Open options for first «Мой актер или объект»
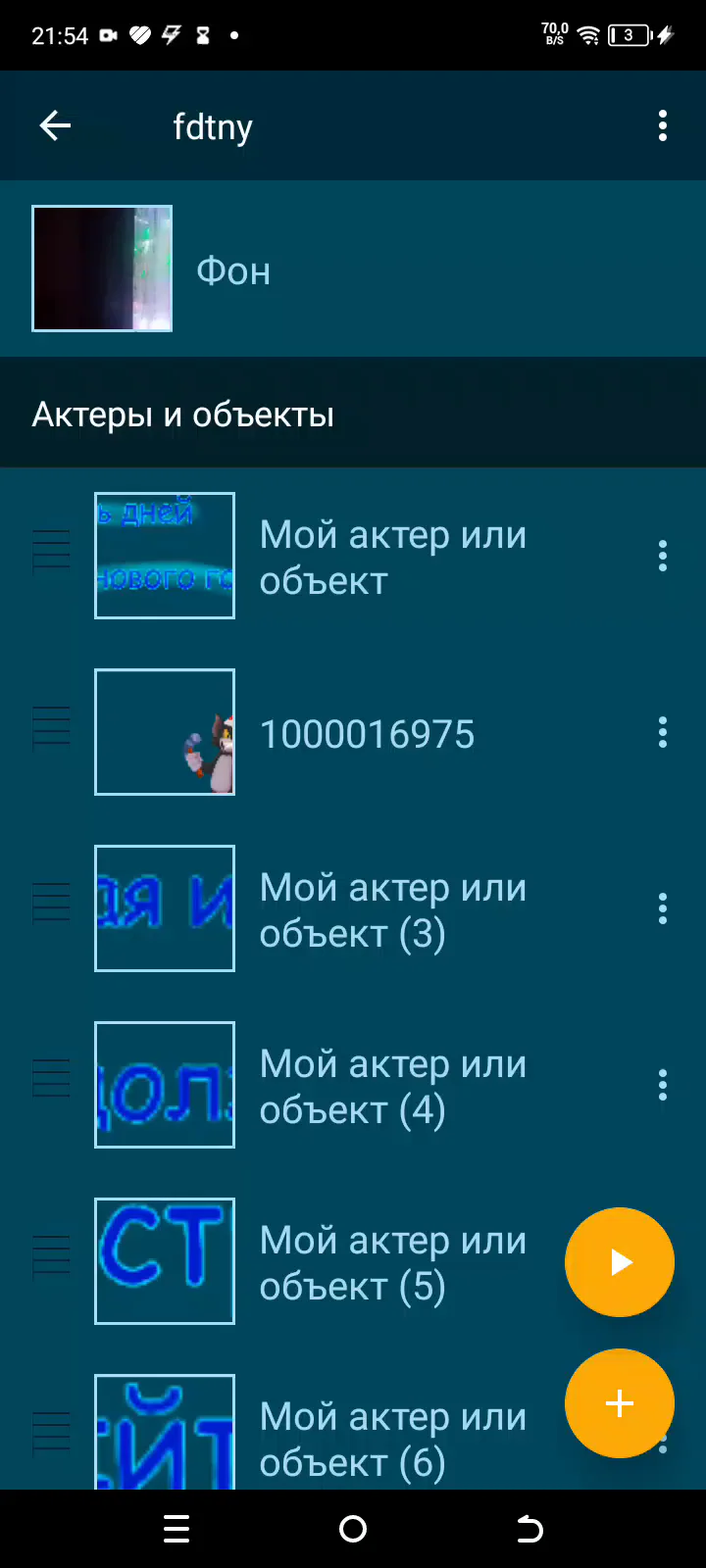Image resolution: width=706 pixels, height=1568 pixels. click(x=663, y=556)
